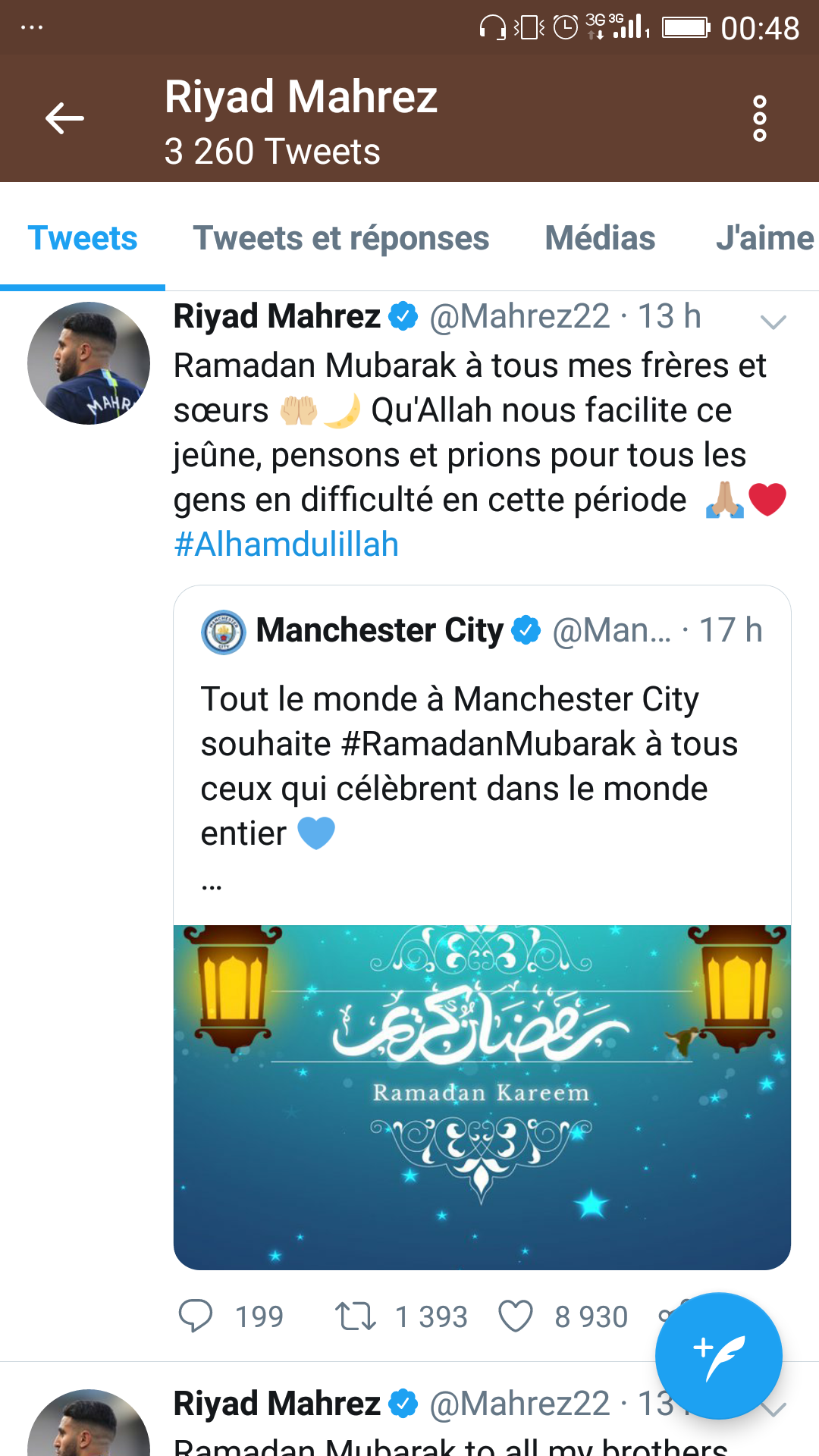The image size is (819, 1456).
Task: Open the #Alhamdulillah hashtag
Action: pos(287,544)
